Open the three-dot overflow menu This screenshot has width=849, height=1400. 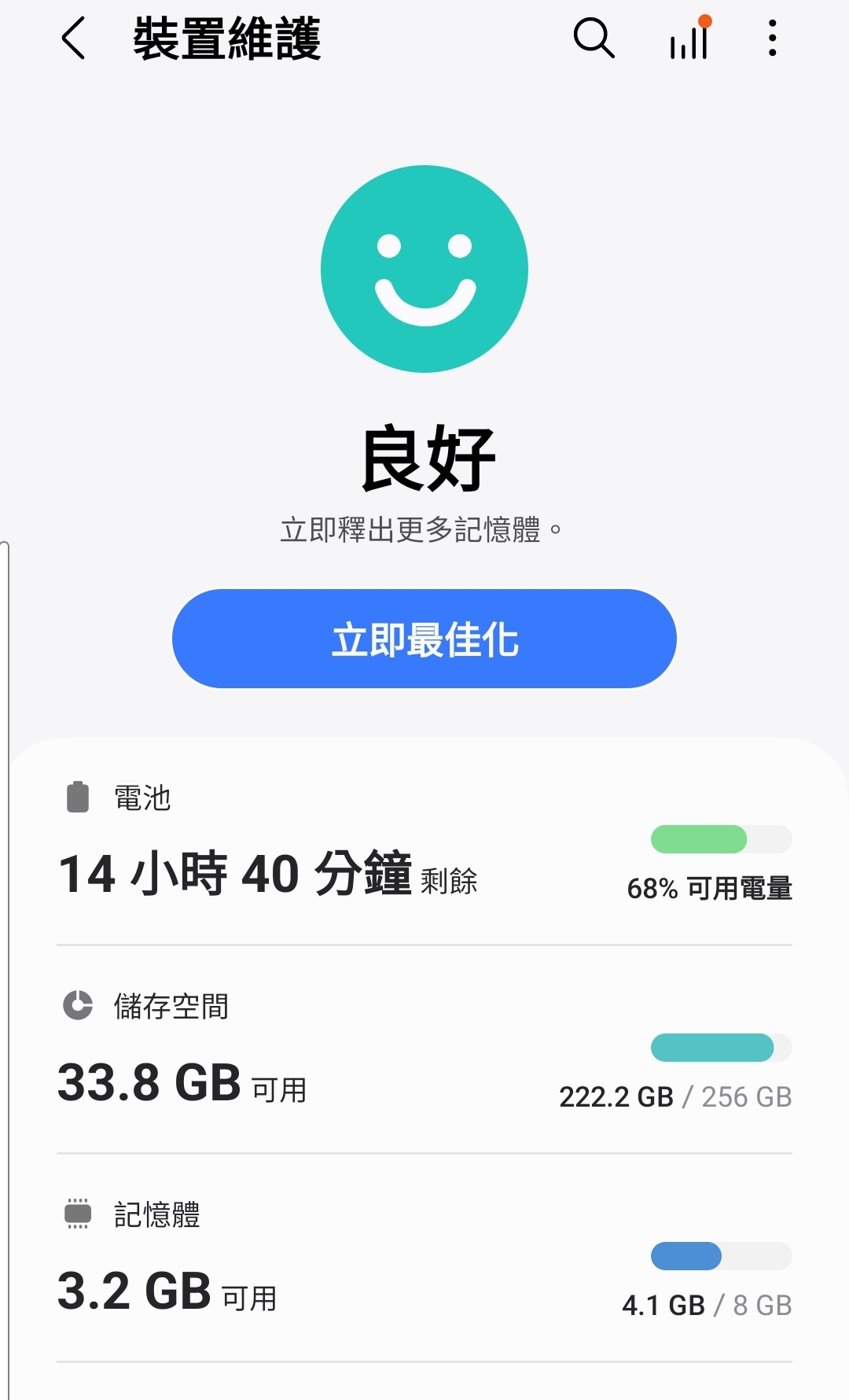(773, 39)
